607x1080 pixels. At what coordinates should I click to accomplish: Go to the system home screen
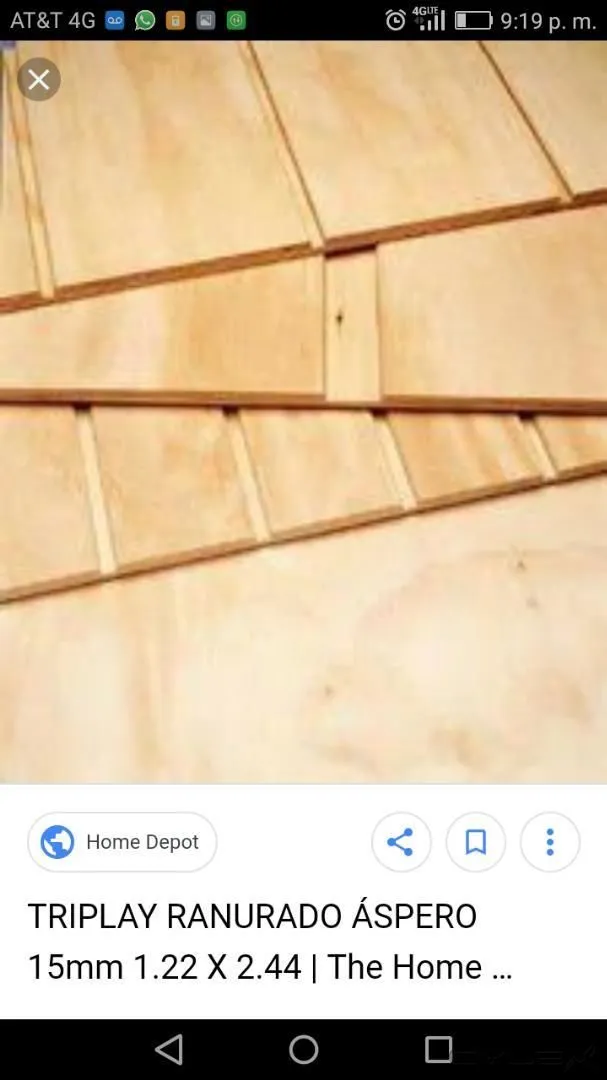tap(303, 1049)
